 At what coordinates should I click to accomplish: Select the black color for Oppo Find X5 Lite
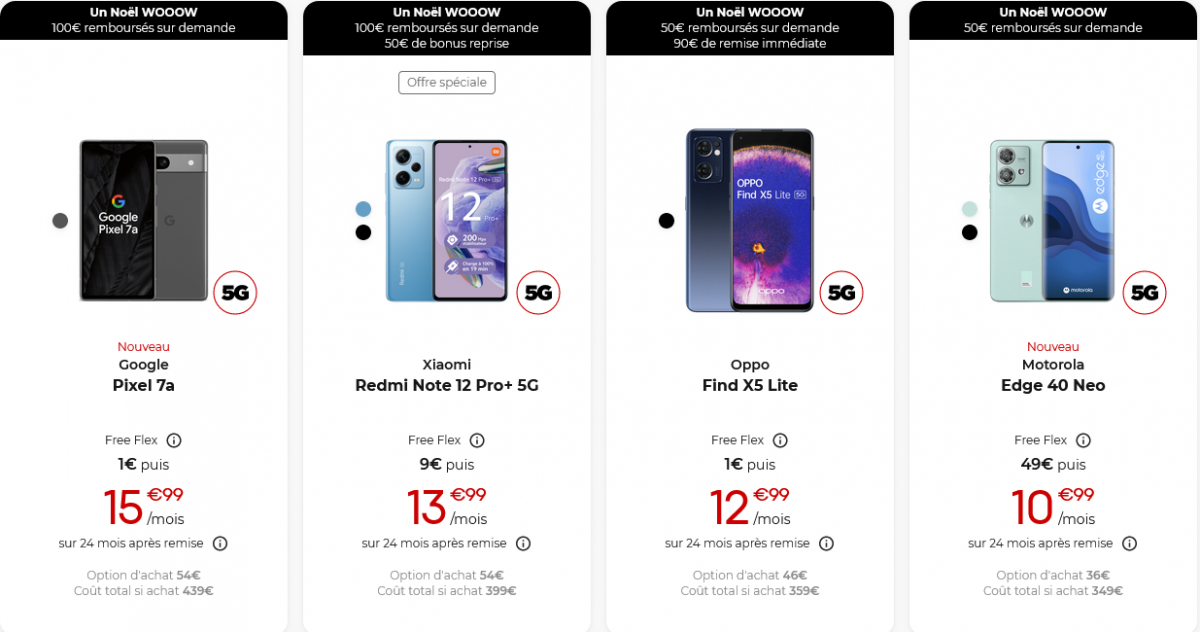pyautogui.click(x=666, y=221)
